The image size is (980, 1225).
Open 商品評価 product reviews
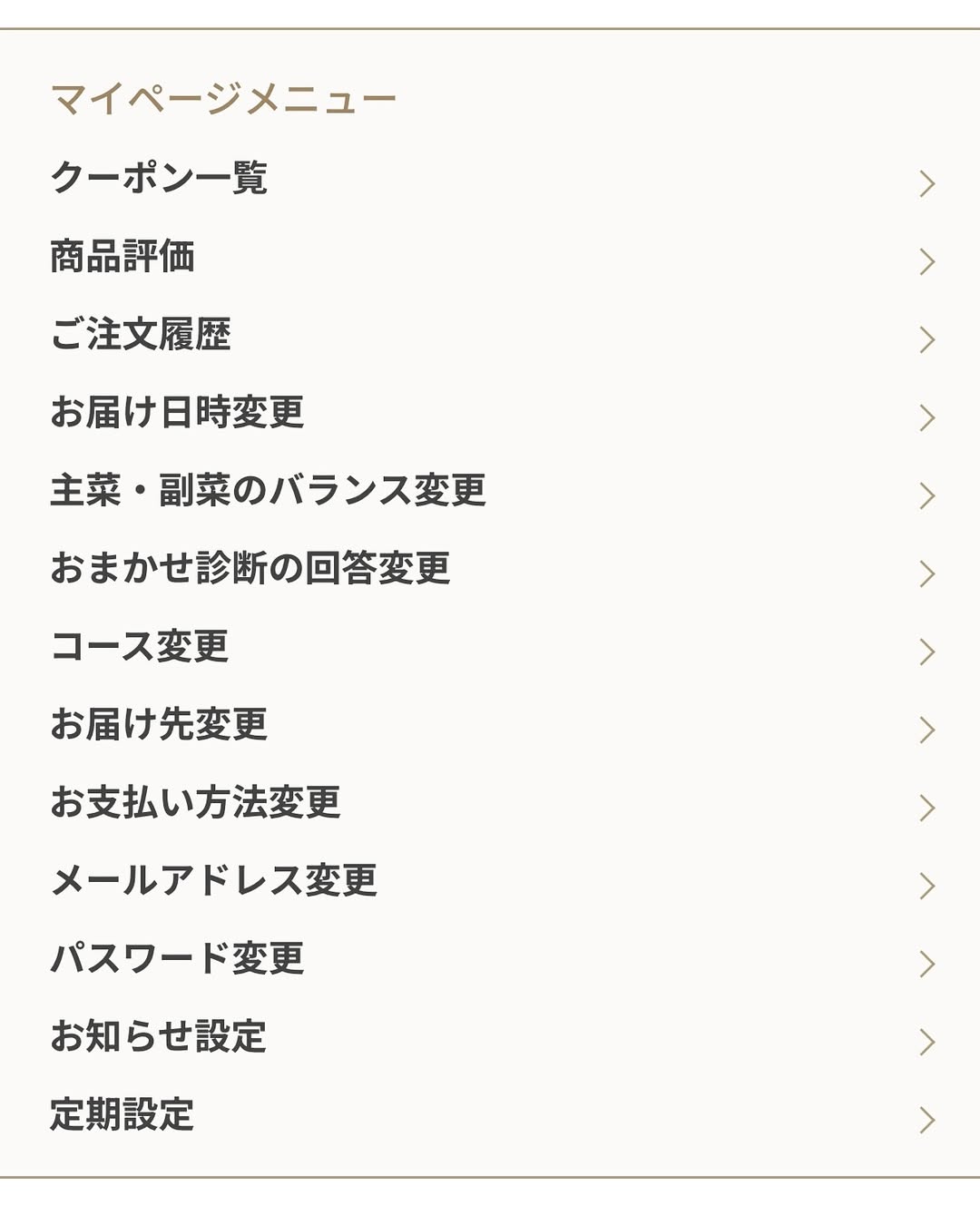pos(122,257)
